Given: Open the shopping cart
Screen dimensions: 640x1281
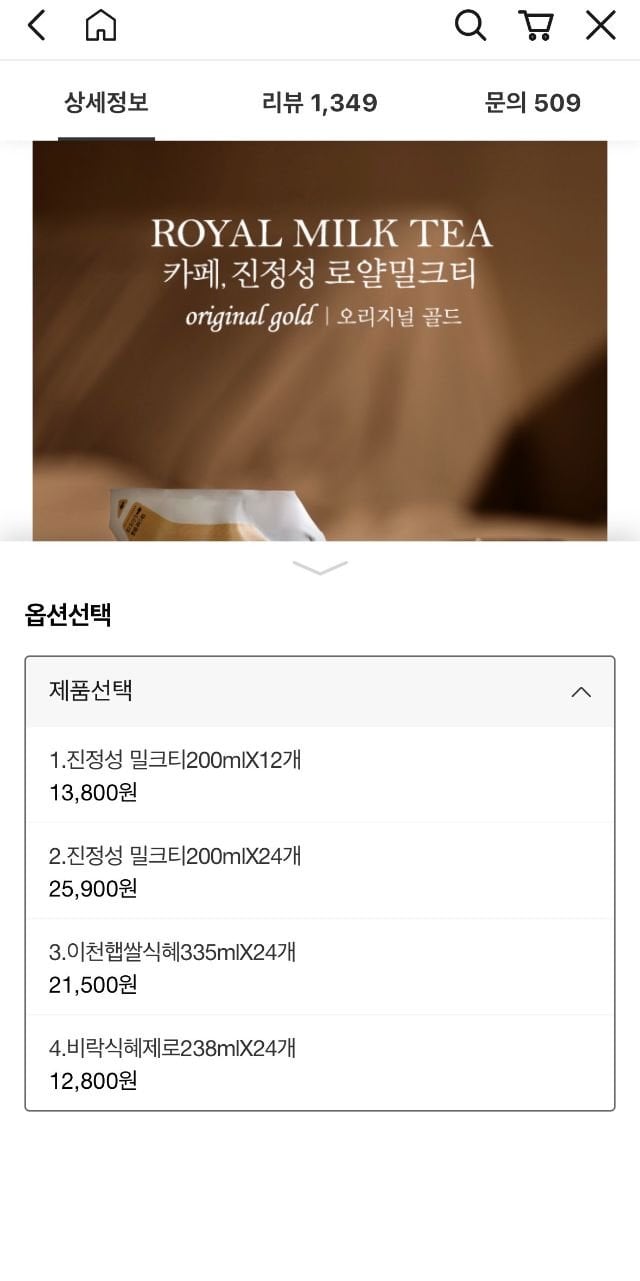Looking at the screenshot, I should tap(536, 25).
